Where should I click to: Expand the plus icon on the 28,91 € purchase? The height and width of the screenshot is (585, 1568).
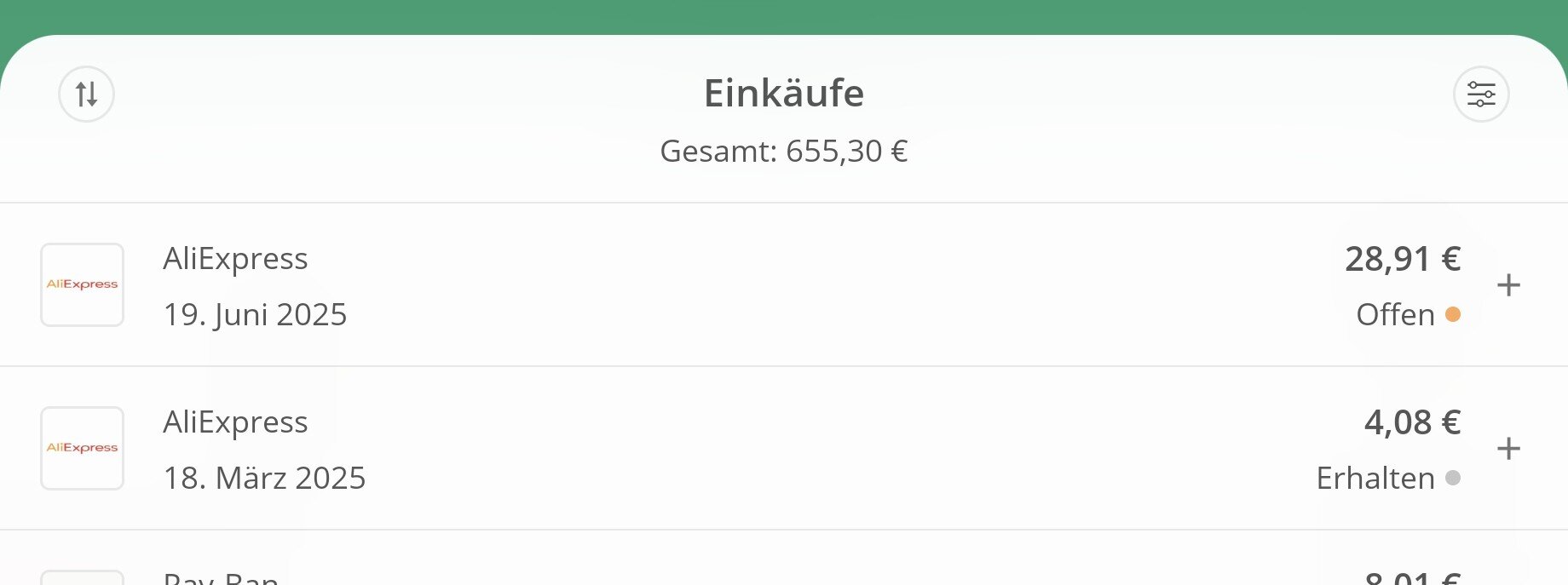pos(1508,285)
